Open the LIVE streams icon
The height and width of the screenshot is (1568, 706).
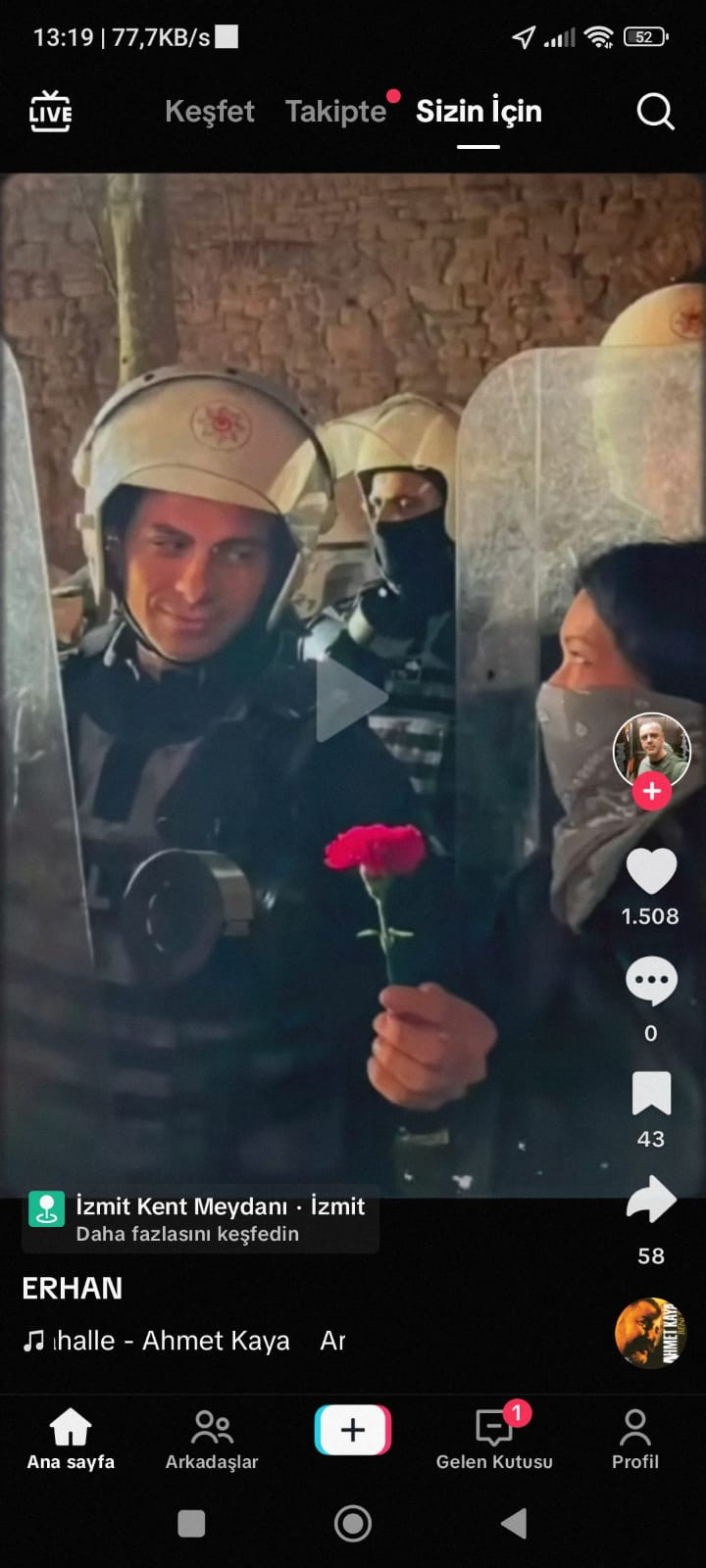pyautogui.click(x=50, y=112)
